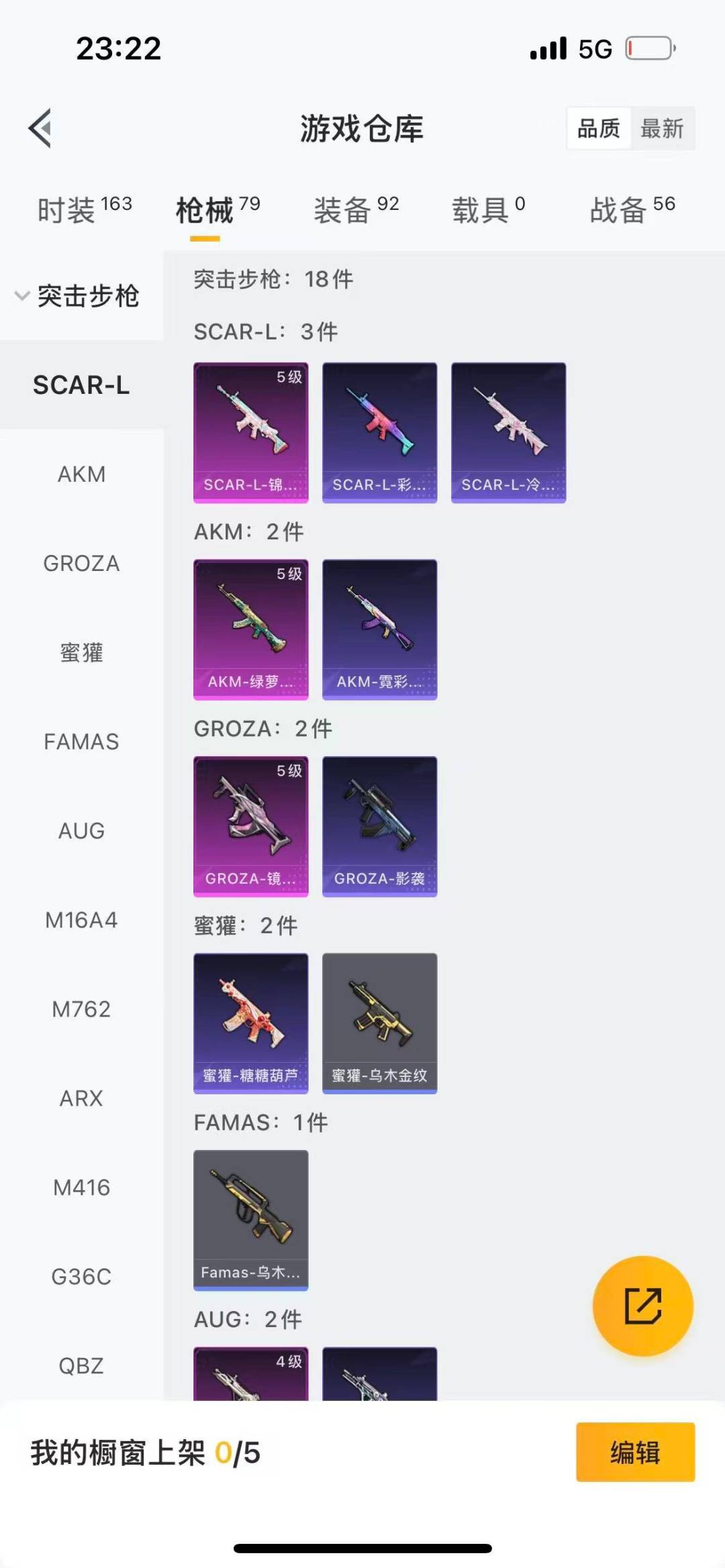Select AKM in the side list
Viewport: 725px width, 1568px height.
[81, 474]
